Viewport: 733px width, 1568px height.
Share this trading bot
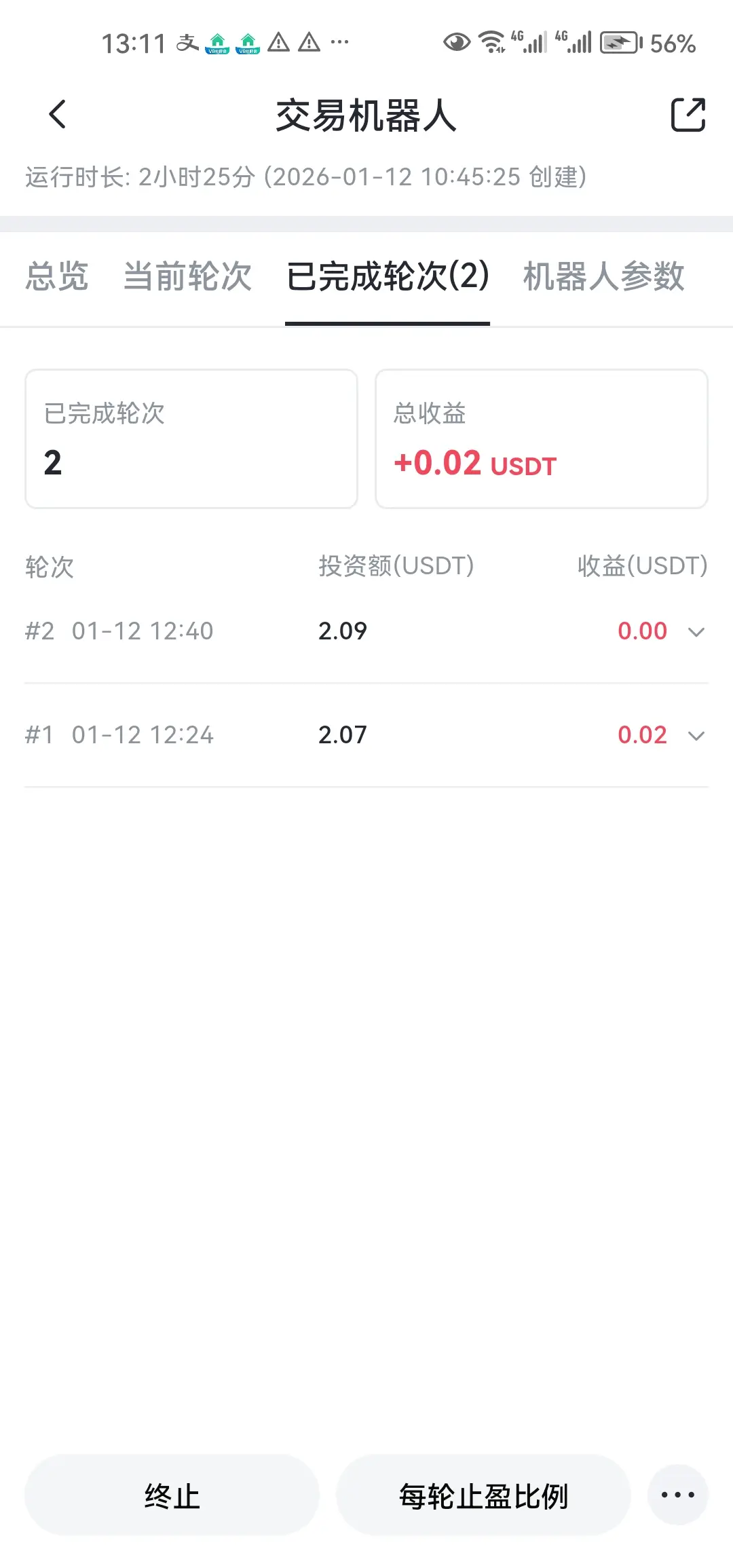point(688,114)
